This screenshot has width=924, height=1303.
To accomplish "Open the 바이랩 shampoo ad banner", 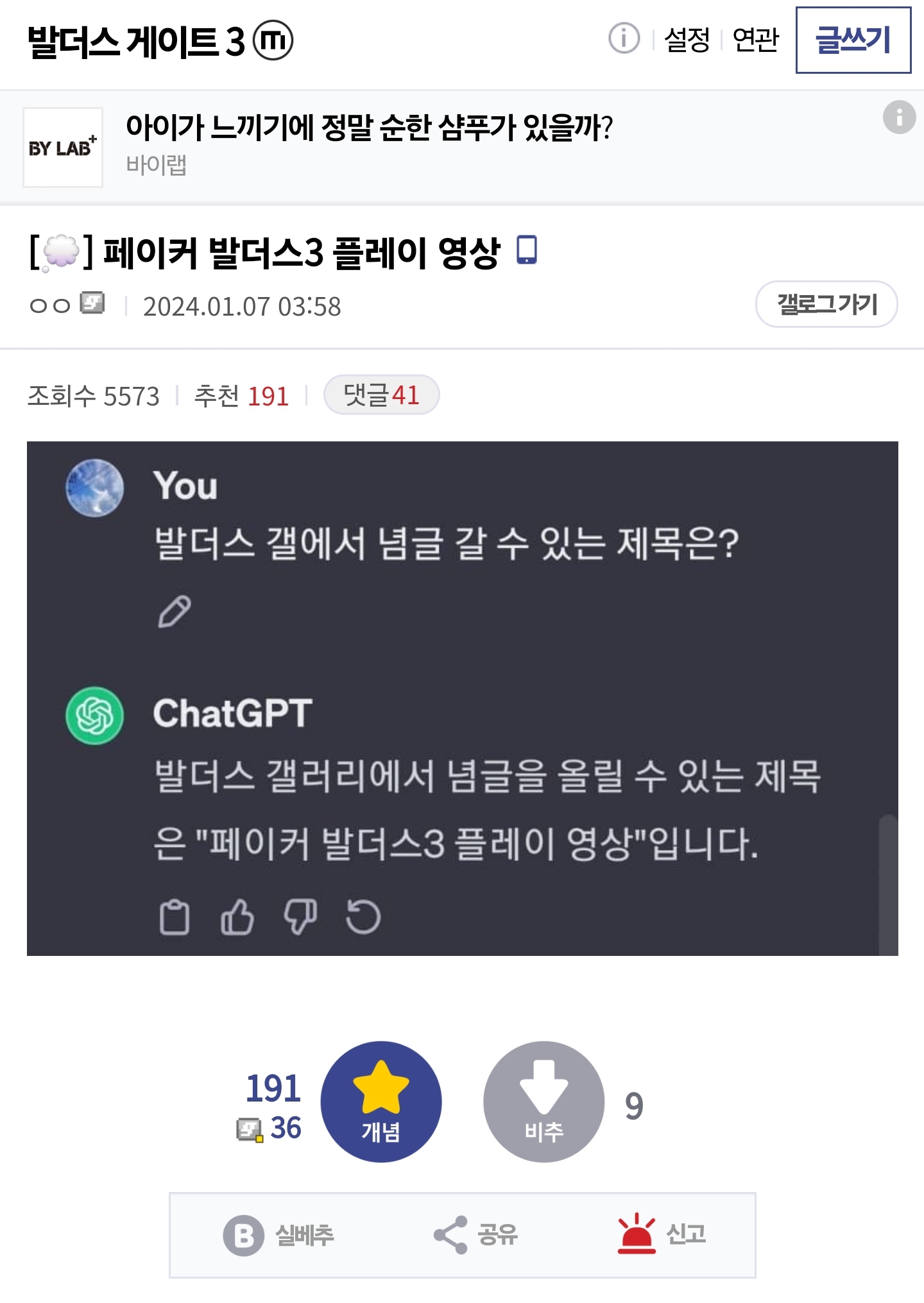I will (369, 146).
